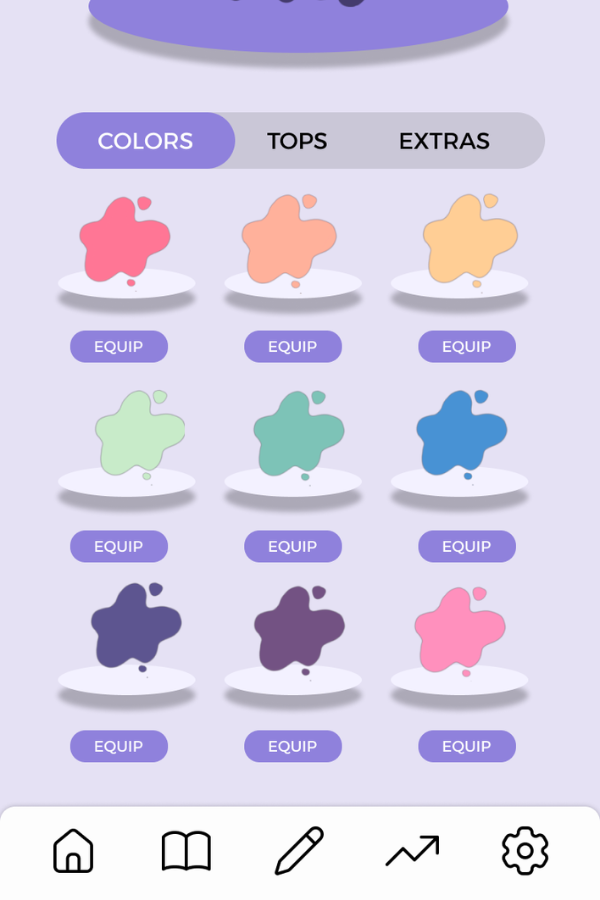600x900 pixels.
Task: Equip the salmon blob color
Action: pos(293,346)
